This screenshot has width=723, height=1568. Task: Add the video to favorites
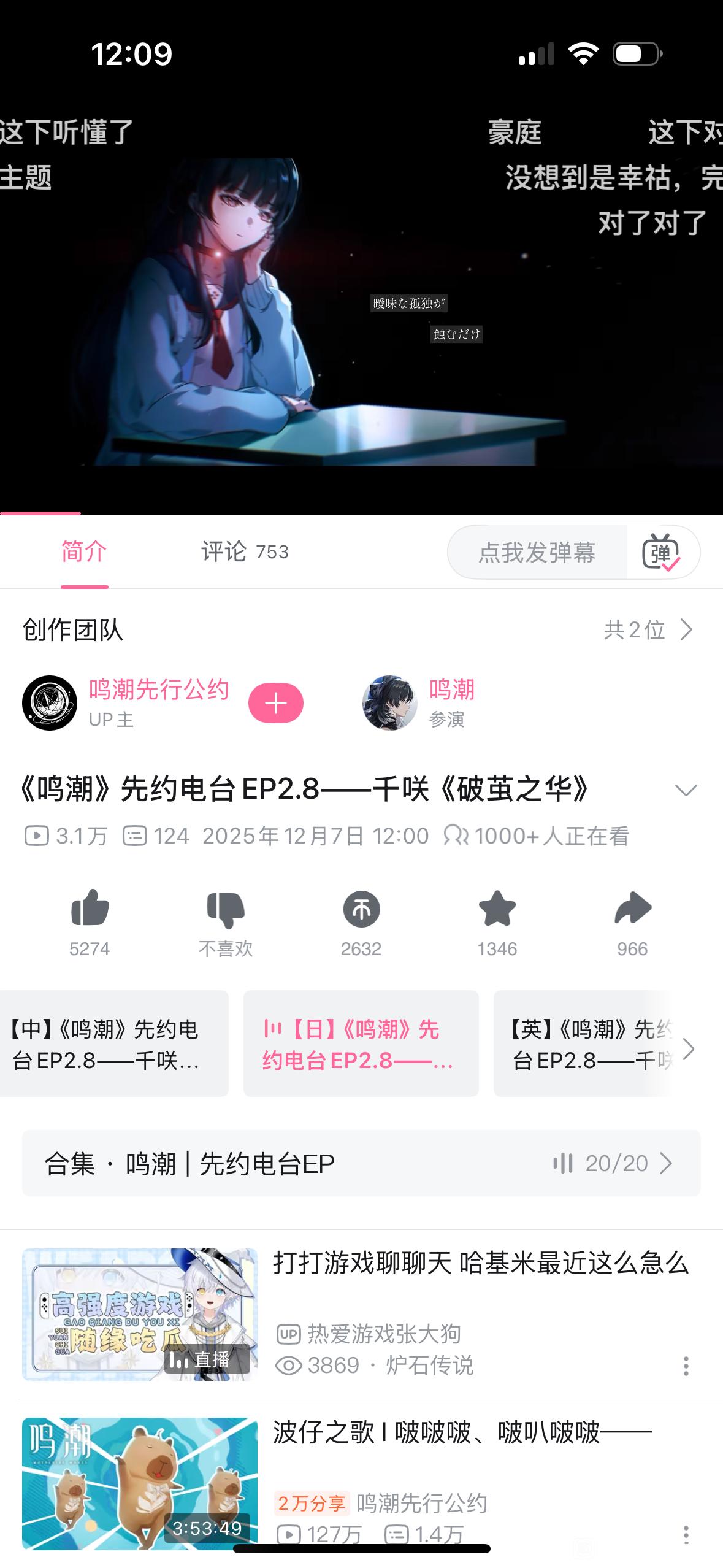tap(497, 909)
